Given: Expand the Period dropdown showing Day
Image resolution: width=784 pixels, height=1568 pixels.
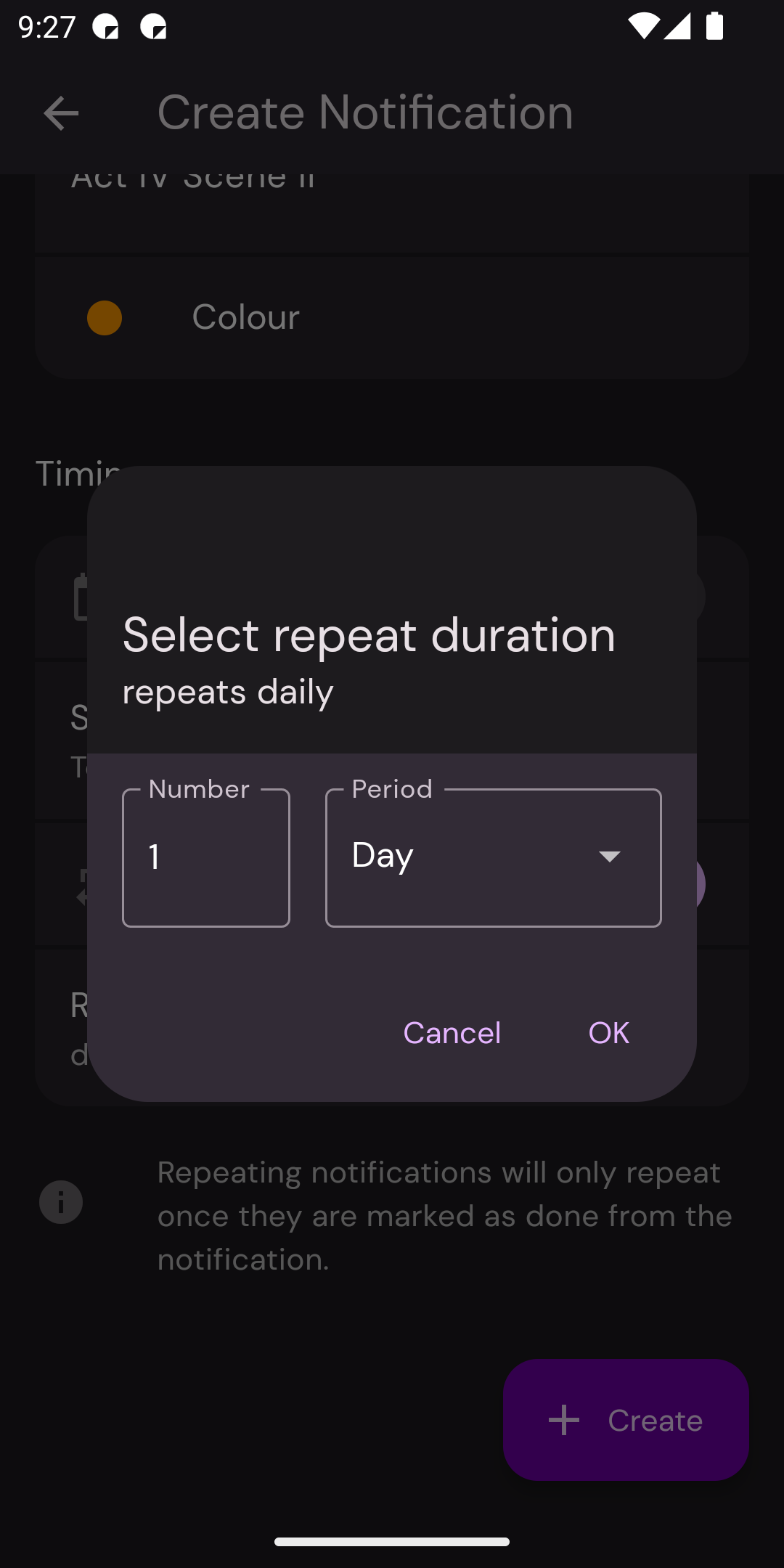Looking at the screenshot, I should [x=494, y=857].
